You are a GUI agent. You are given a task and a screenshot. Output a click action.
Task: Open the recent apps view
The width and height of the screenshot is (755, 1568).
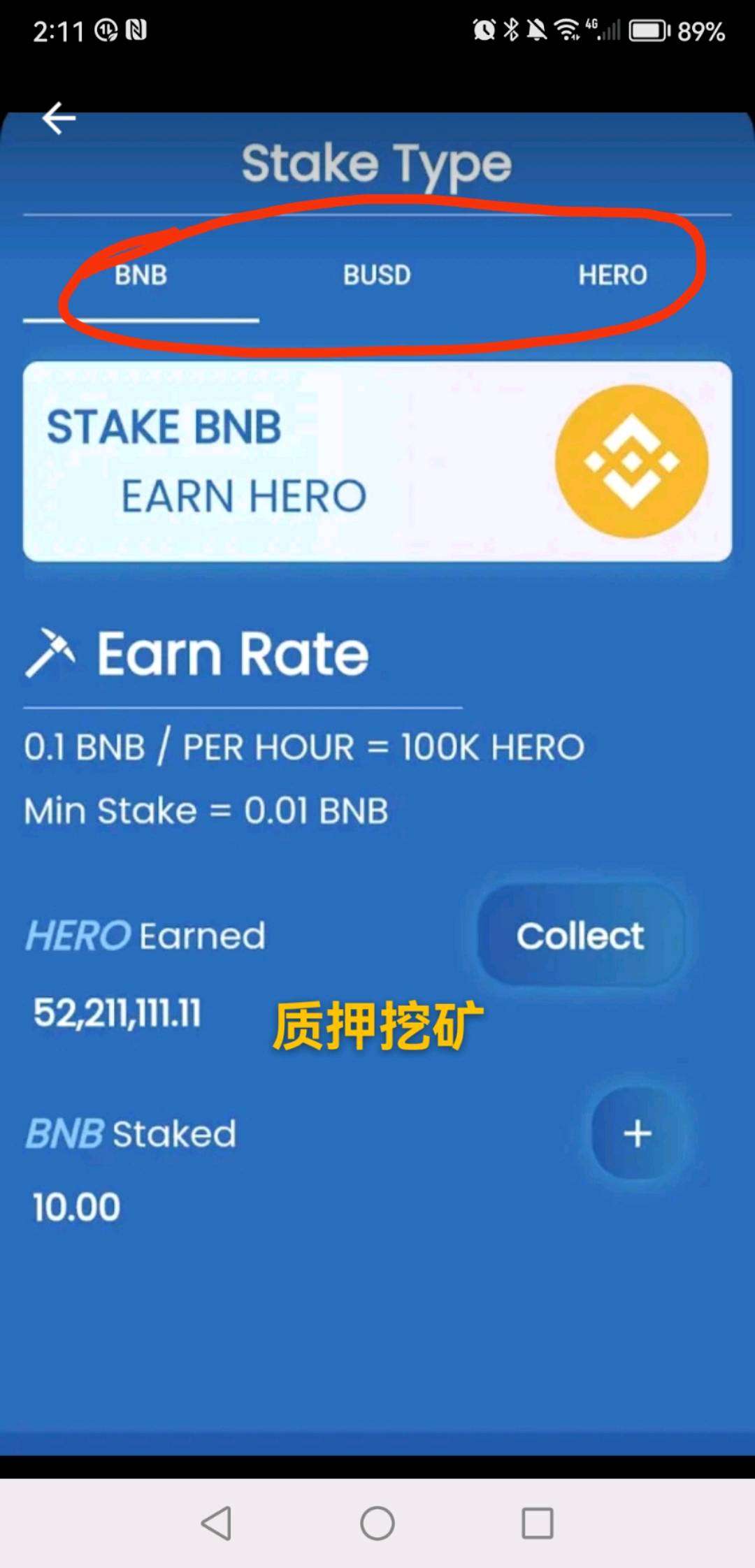pyautogui.click(x=538, y=1523)
